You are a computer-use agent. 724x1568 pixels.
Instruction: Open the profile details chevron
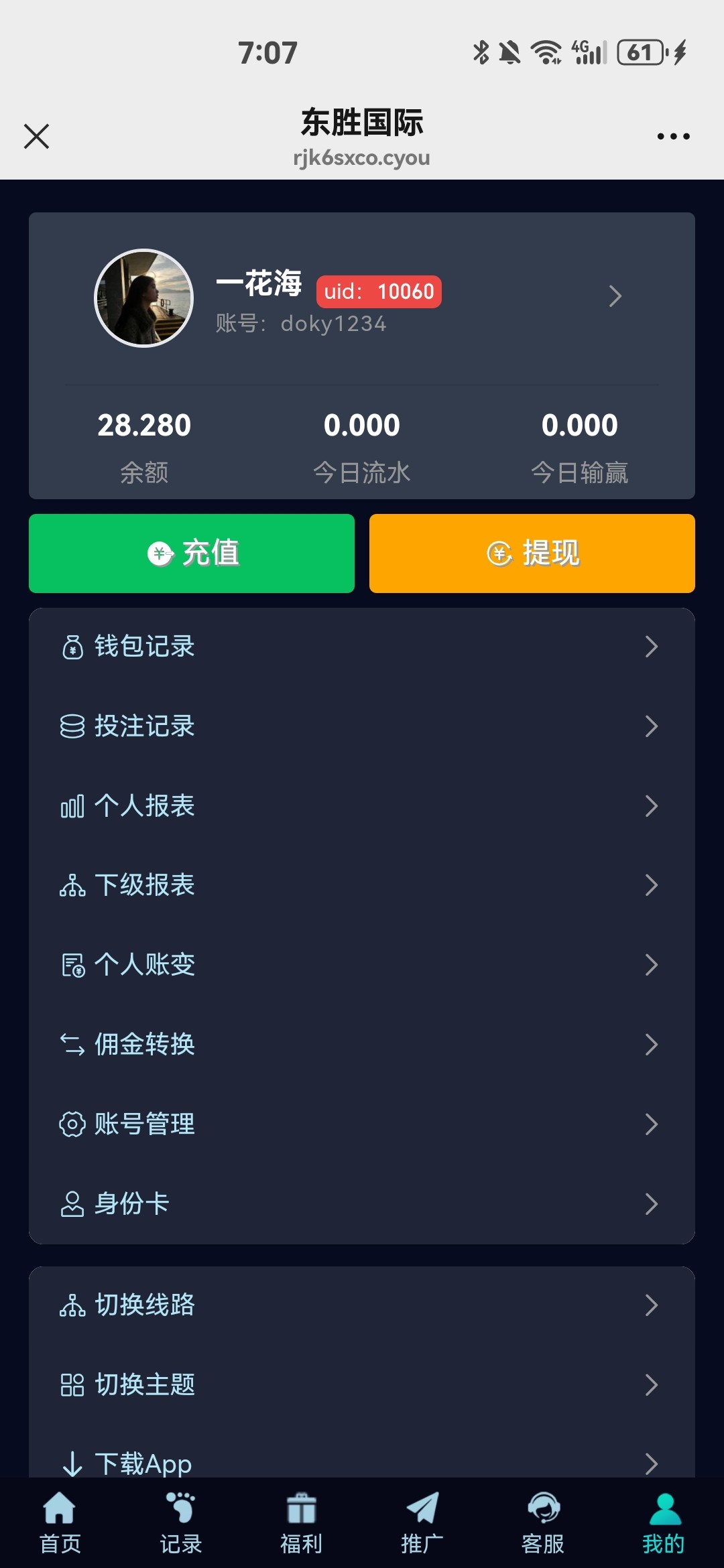(x=615, y=296)
